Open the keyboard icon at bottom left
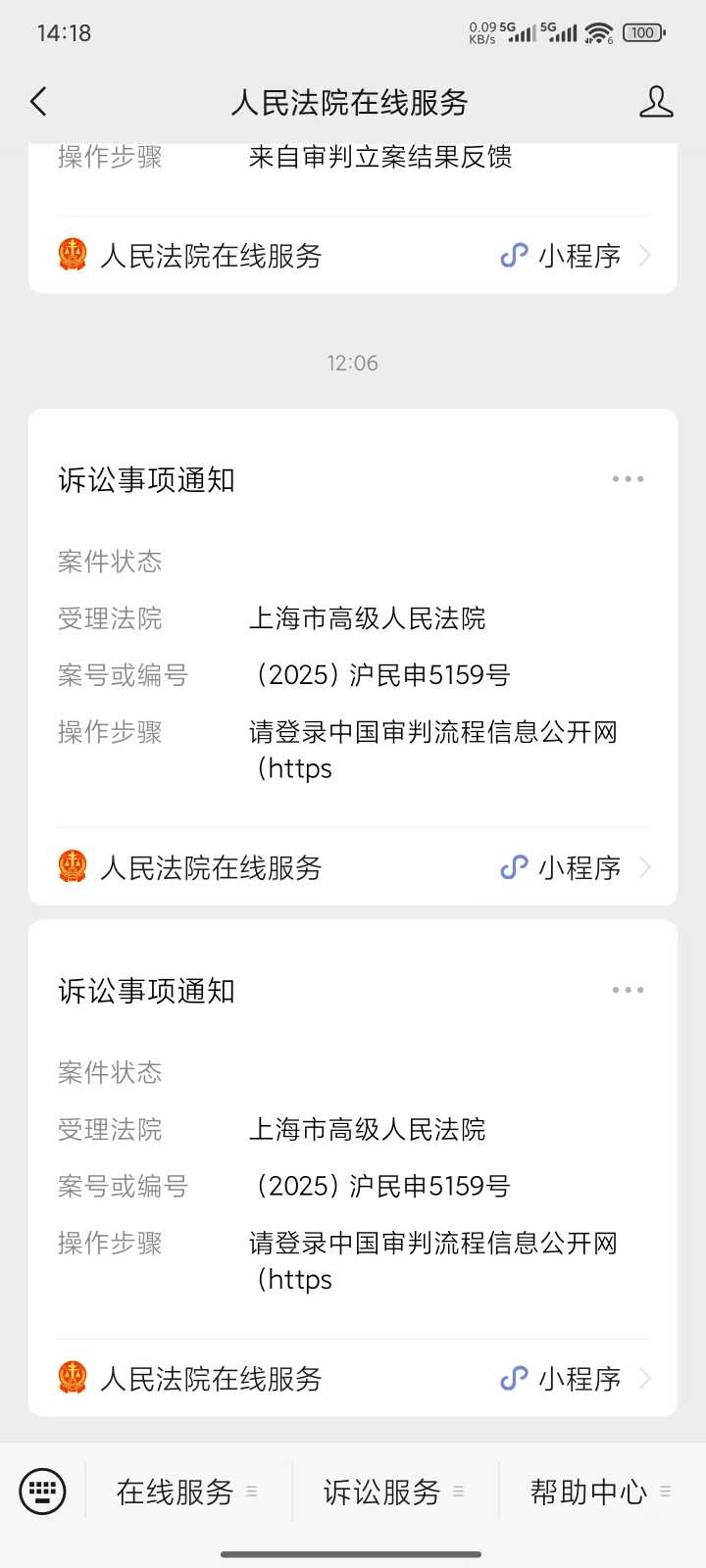The image size is (706, 1568). (x=41, y=1490)
